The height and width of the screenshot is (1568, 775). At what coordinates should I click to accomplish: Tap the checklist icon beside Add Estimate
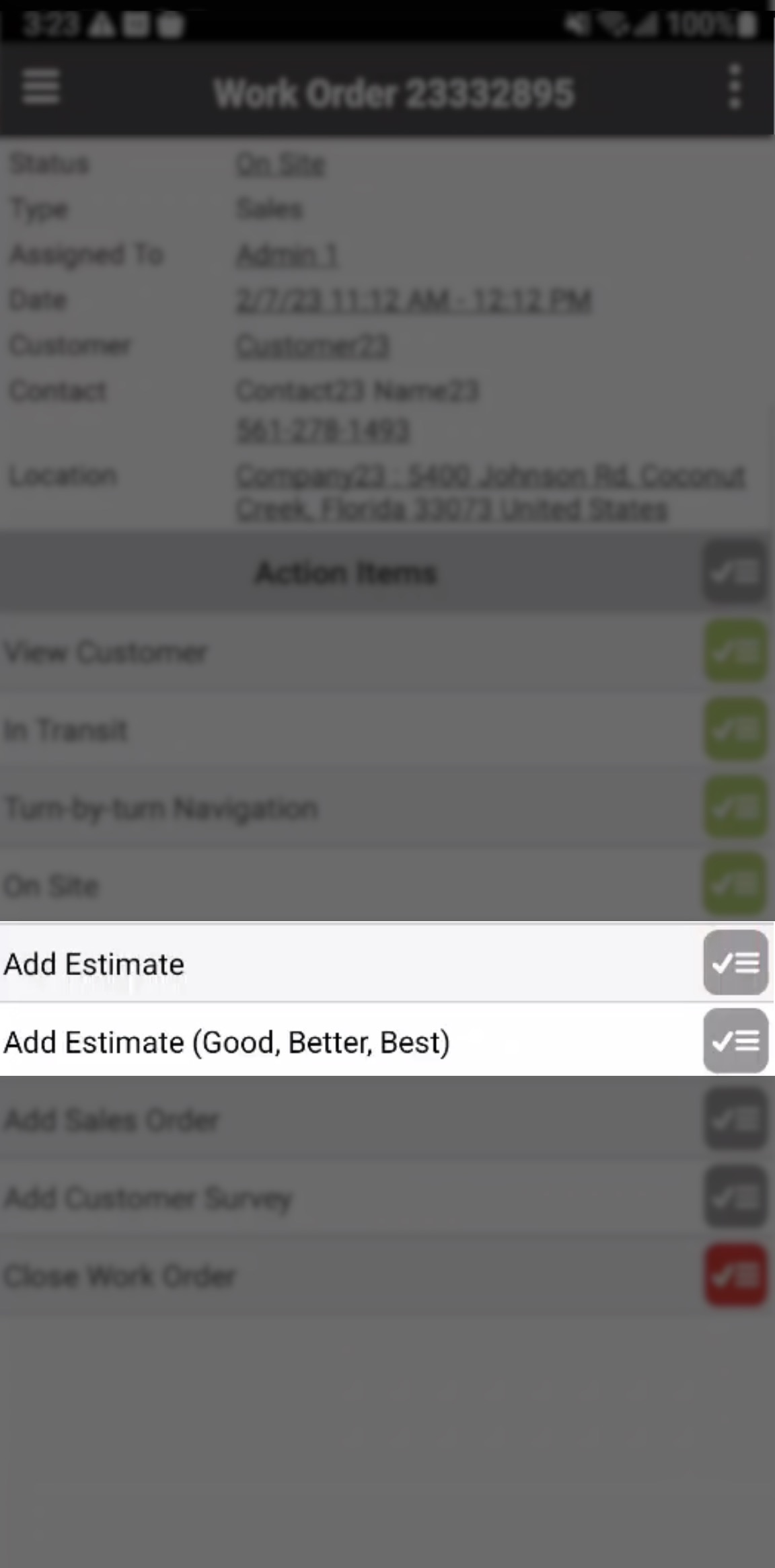(x=735, y=964)
